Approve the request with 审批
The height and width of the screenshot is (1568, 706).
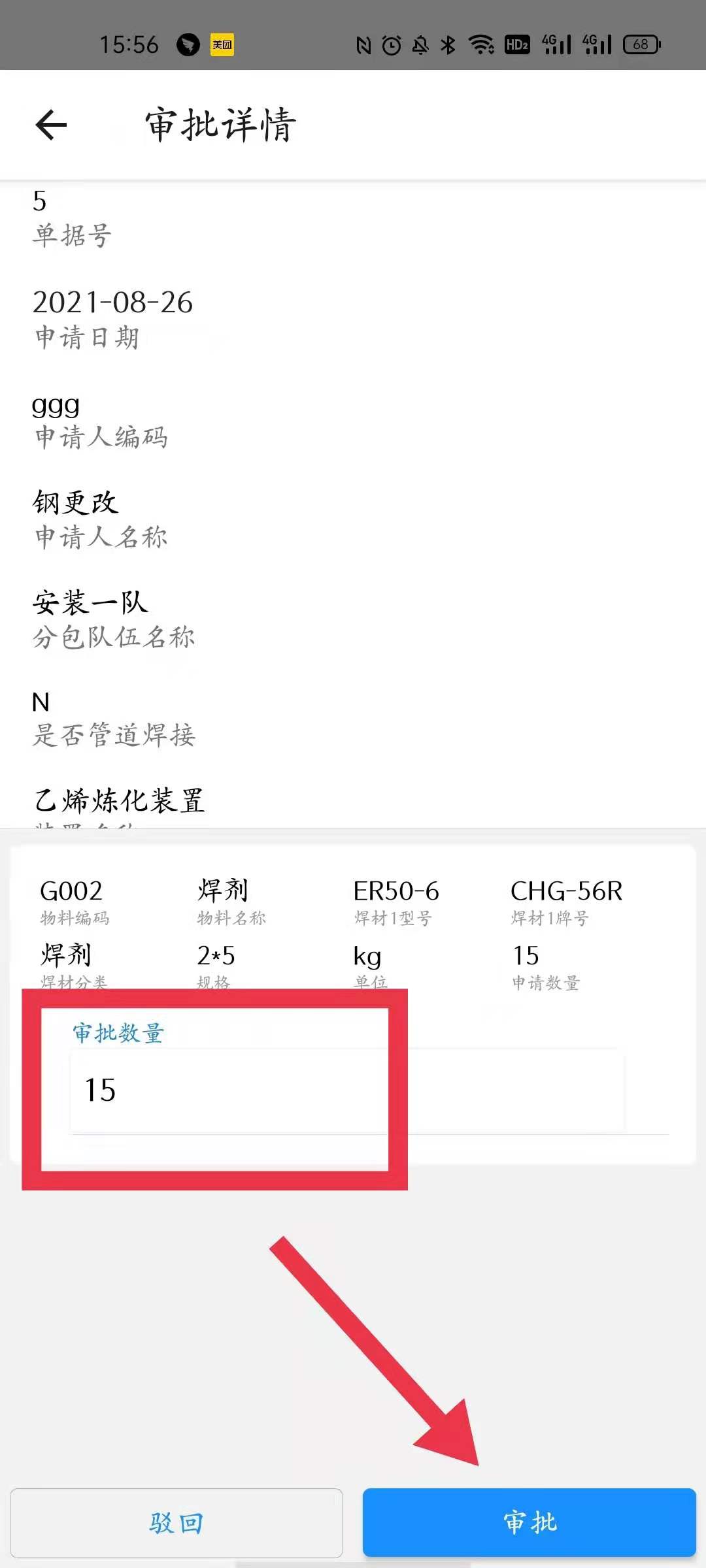529,1522
